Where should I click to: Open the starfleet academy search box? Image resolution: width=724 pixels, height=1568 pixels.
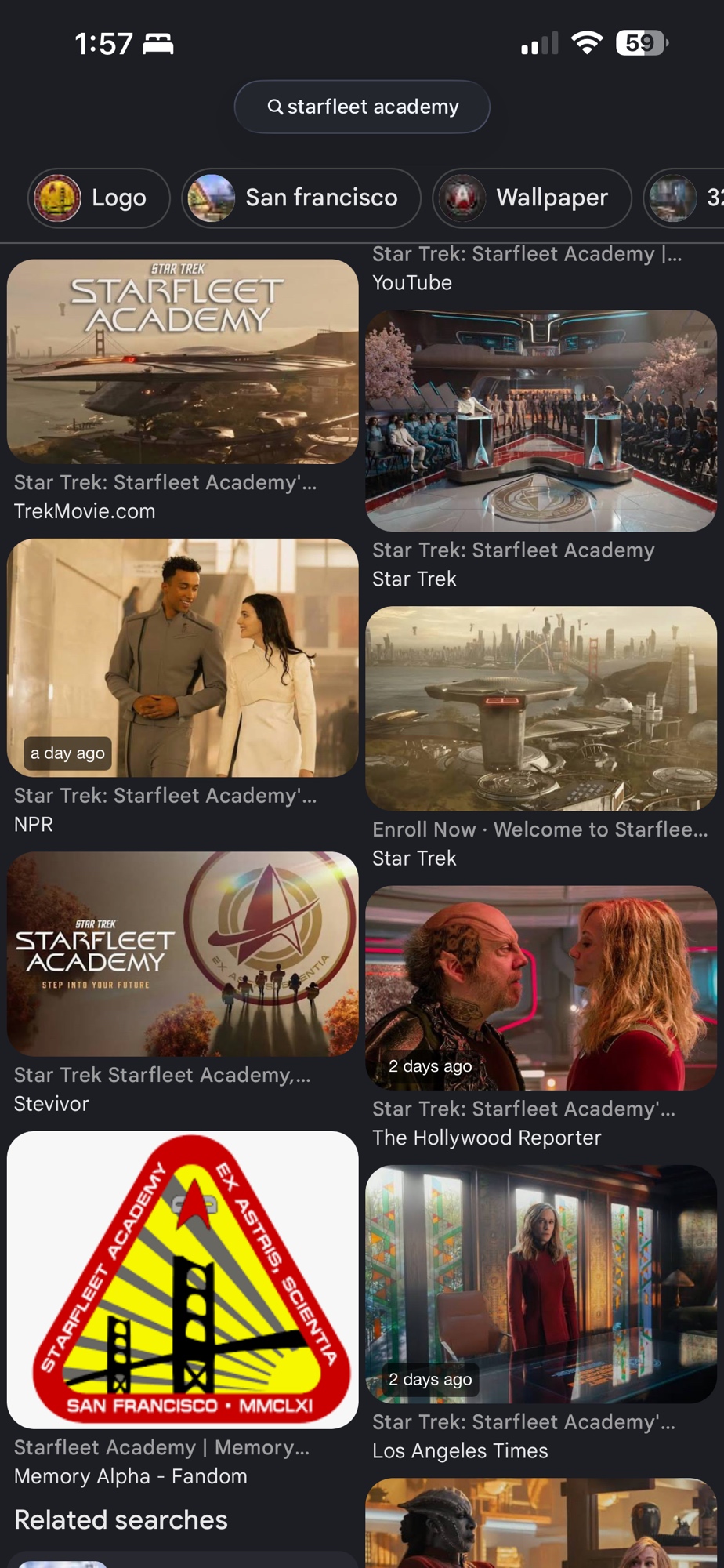pos(362,107)
